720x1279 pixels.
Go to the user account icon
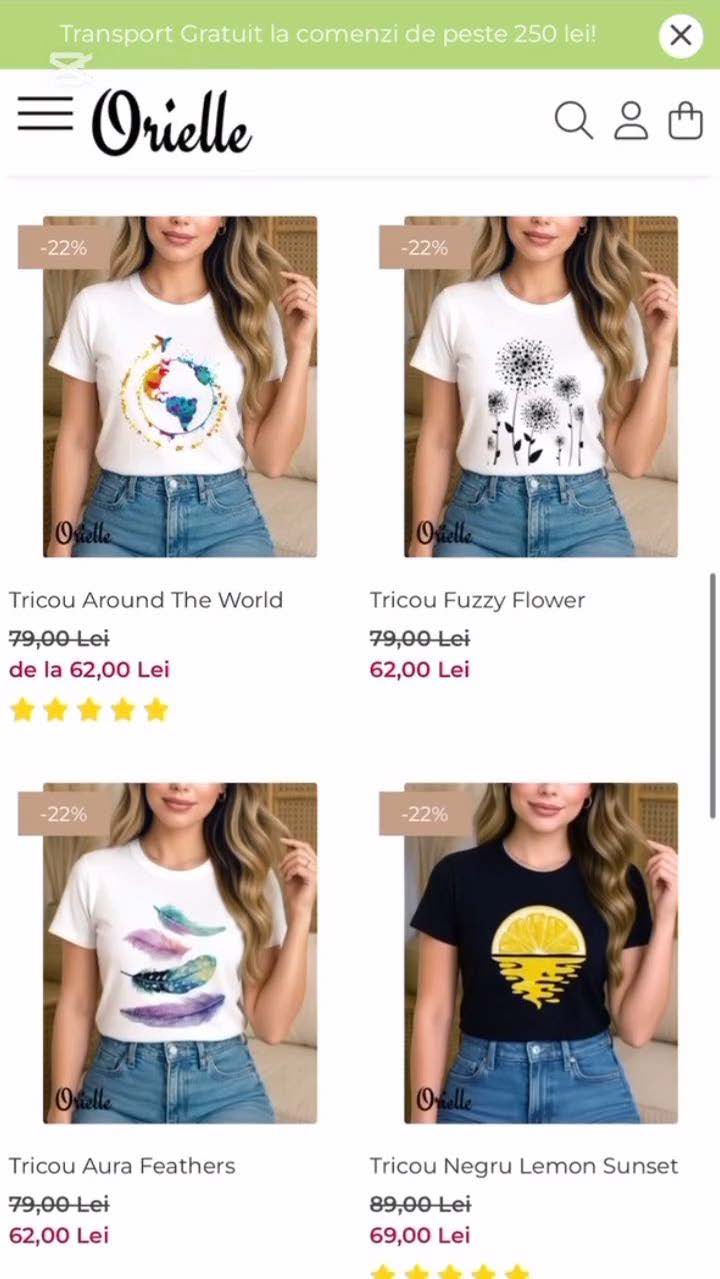[631, 121]
